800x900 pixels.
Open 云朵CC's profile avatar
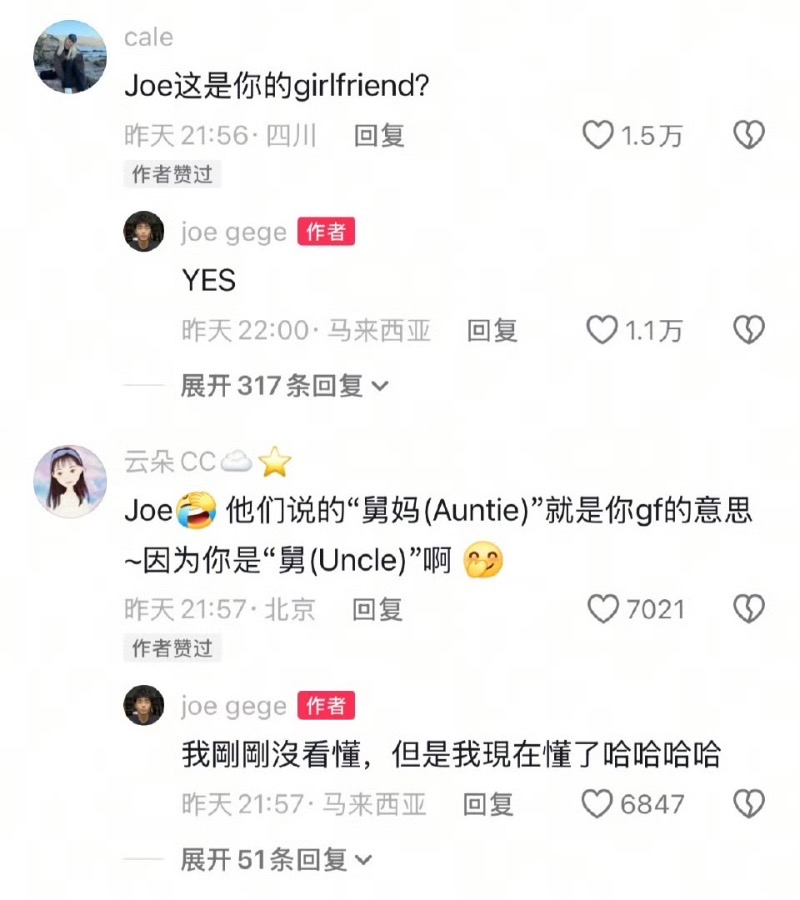[70, 481]
